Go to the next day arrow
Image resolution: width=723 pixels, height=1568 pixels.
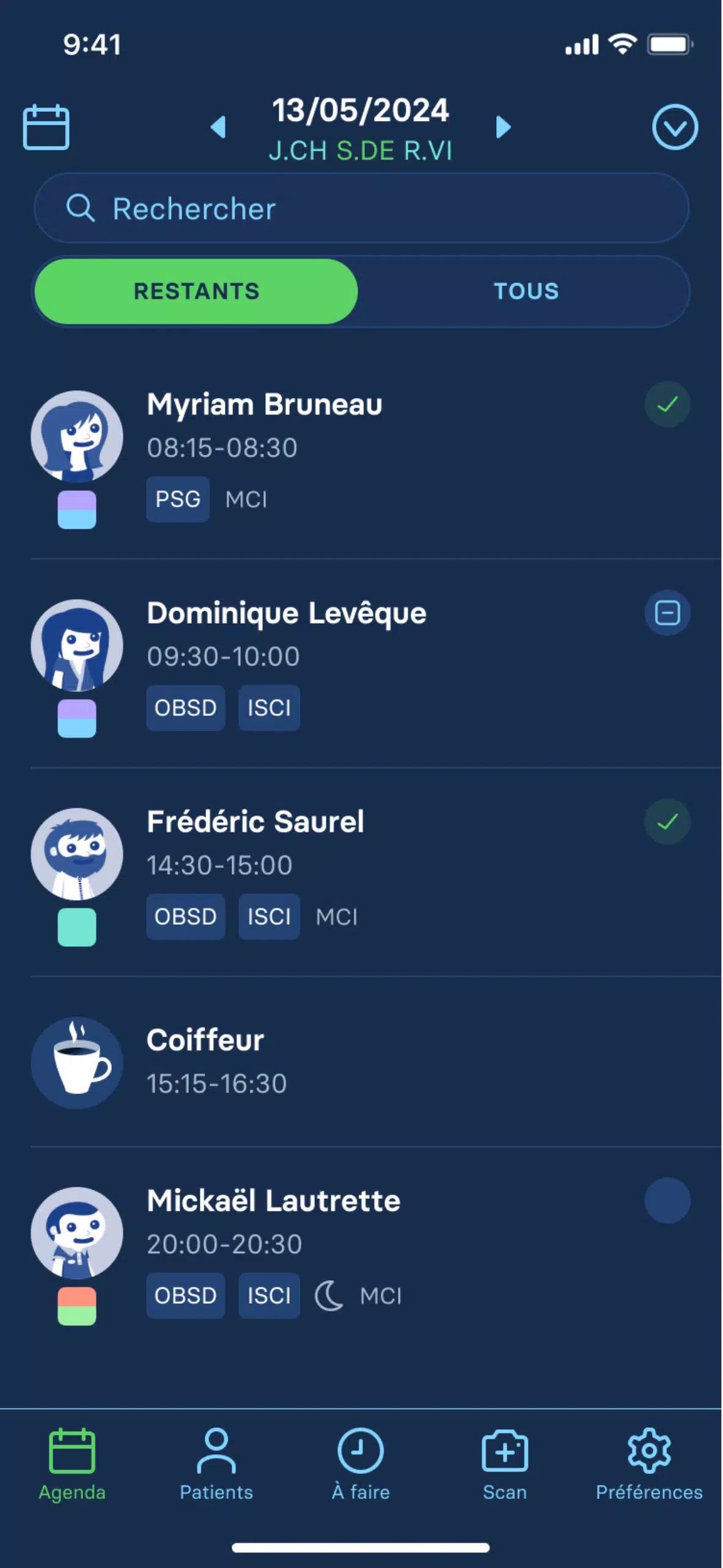pos(503,127)
